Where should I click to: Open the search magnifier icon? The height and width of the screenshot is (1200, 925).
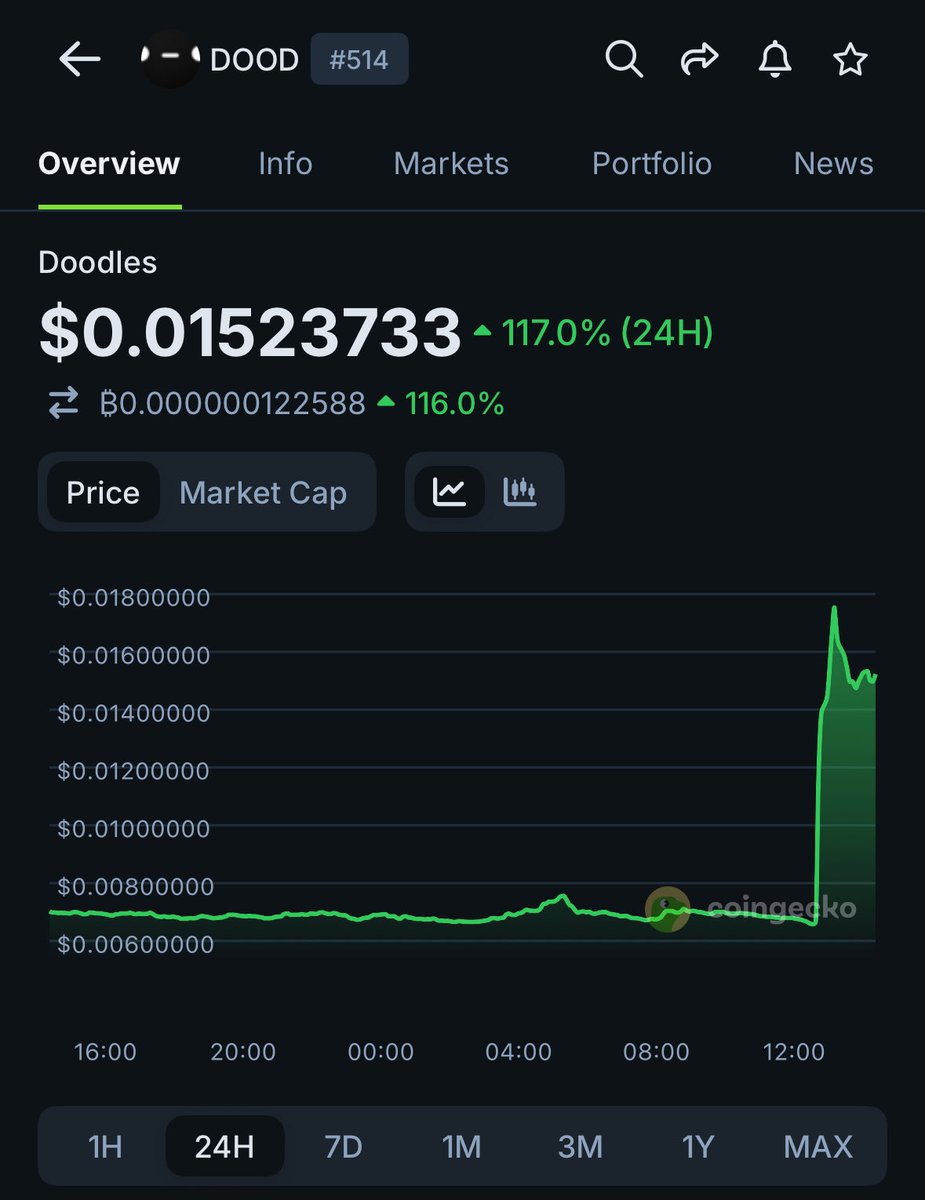point(623,60)
